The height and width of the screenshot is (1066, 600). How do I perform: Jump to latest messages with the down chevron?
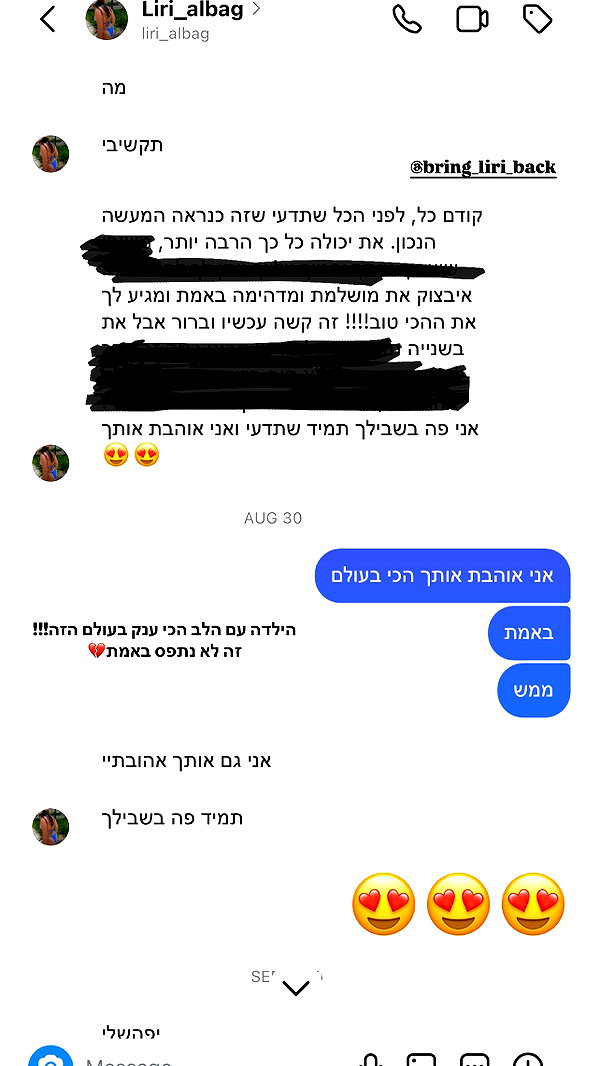tap(296, 988)
